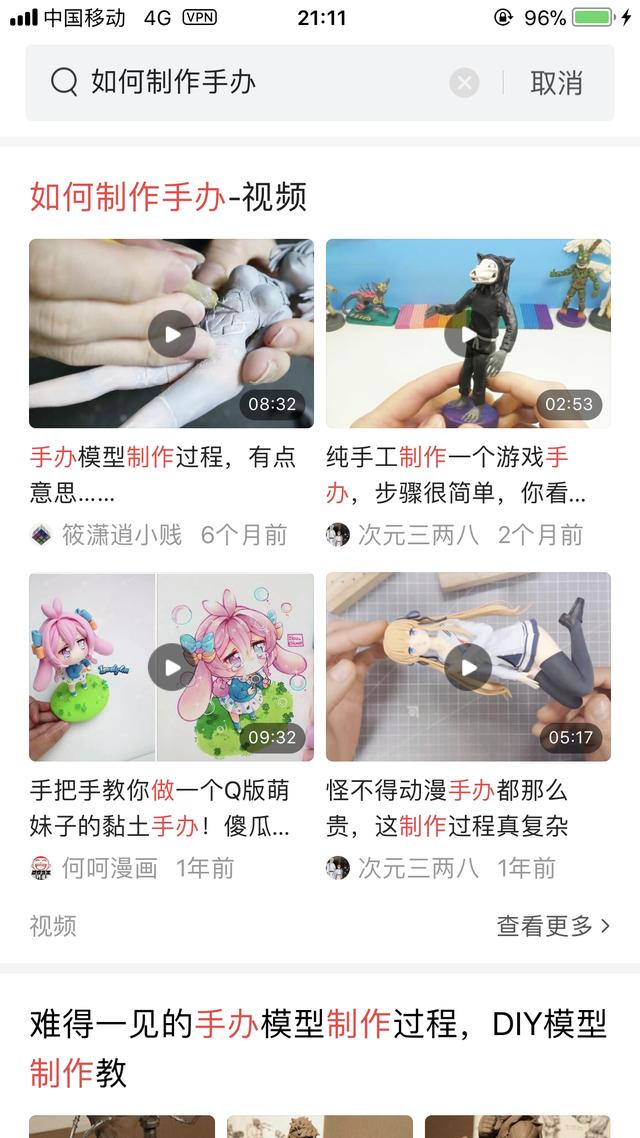The image size is (640, 1138).
Task: Open author 筱潇逍小贱's profile
Action: [108, 535]
